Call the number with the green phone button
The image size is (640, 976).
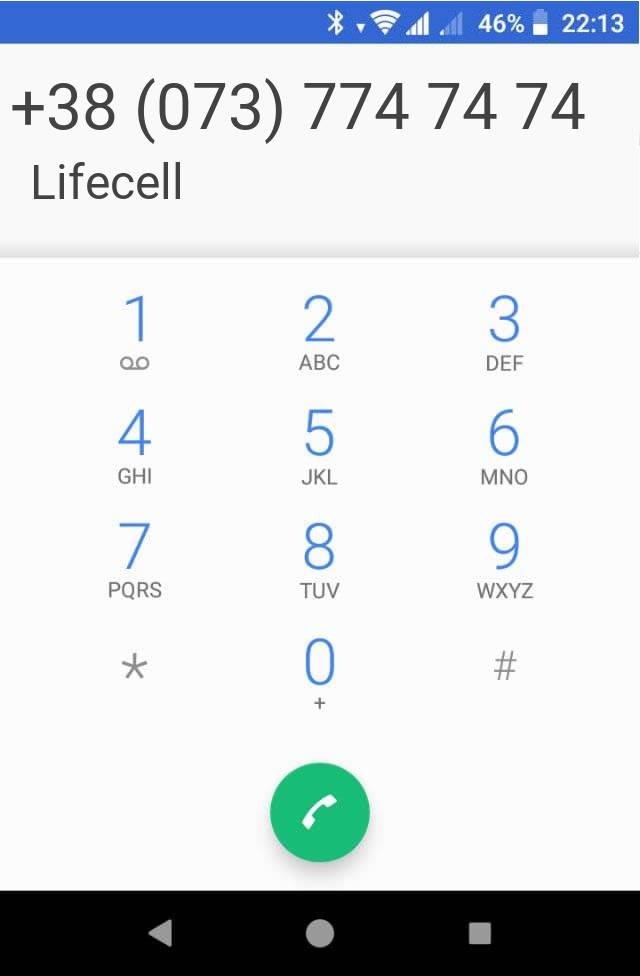tap(320, 813)
